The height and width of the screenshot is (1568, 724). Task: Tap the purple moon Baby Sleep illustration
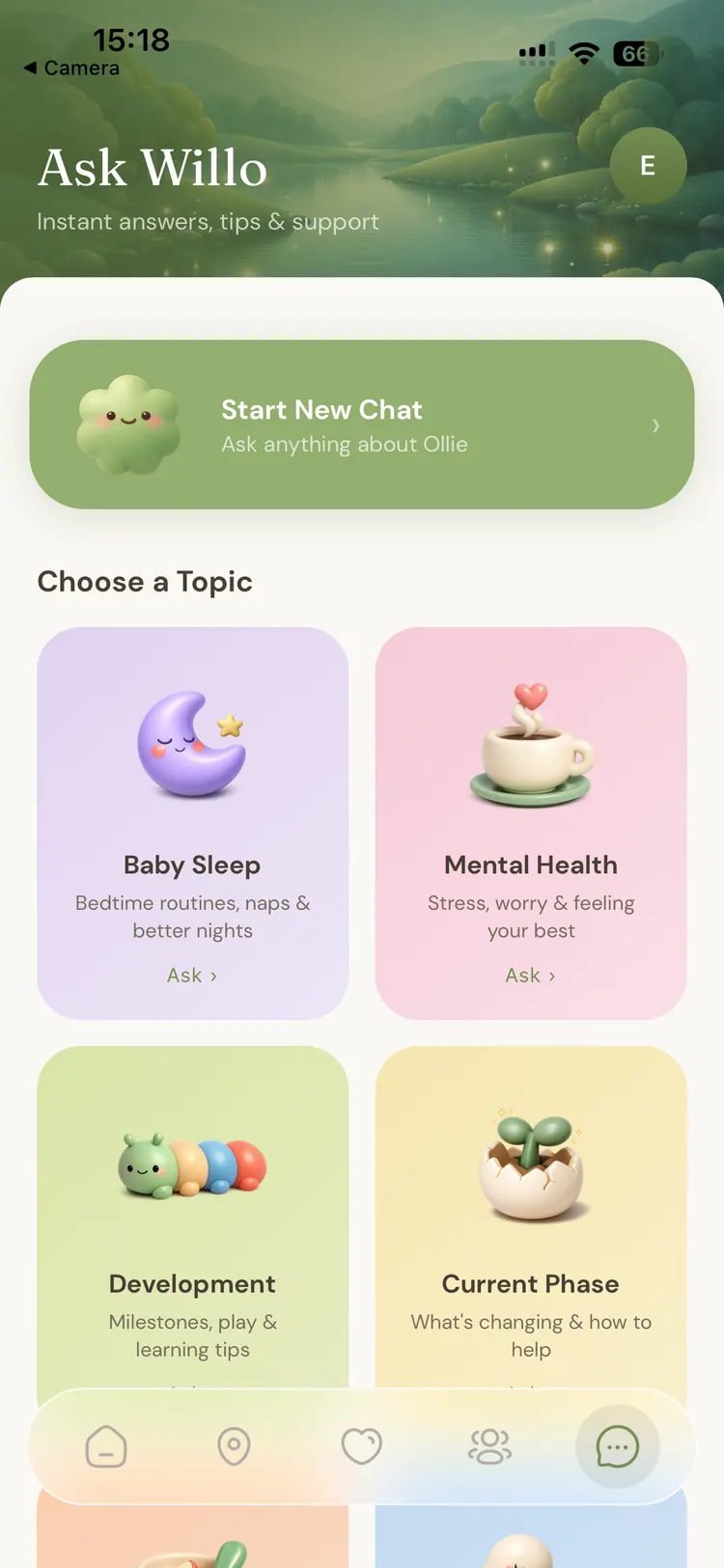[x=192, y=748]
